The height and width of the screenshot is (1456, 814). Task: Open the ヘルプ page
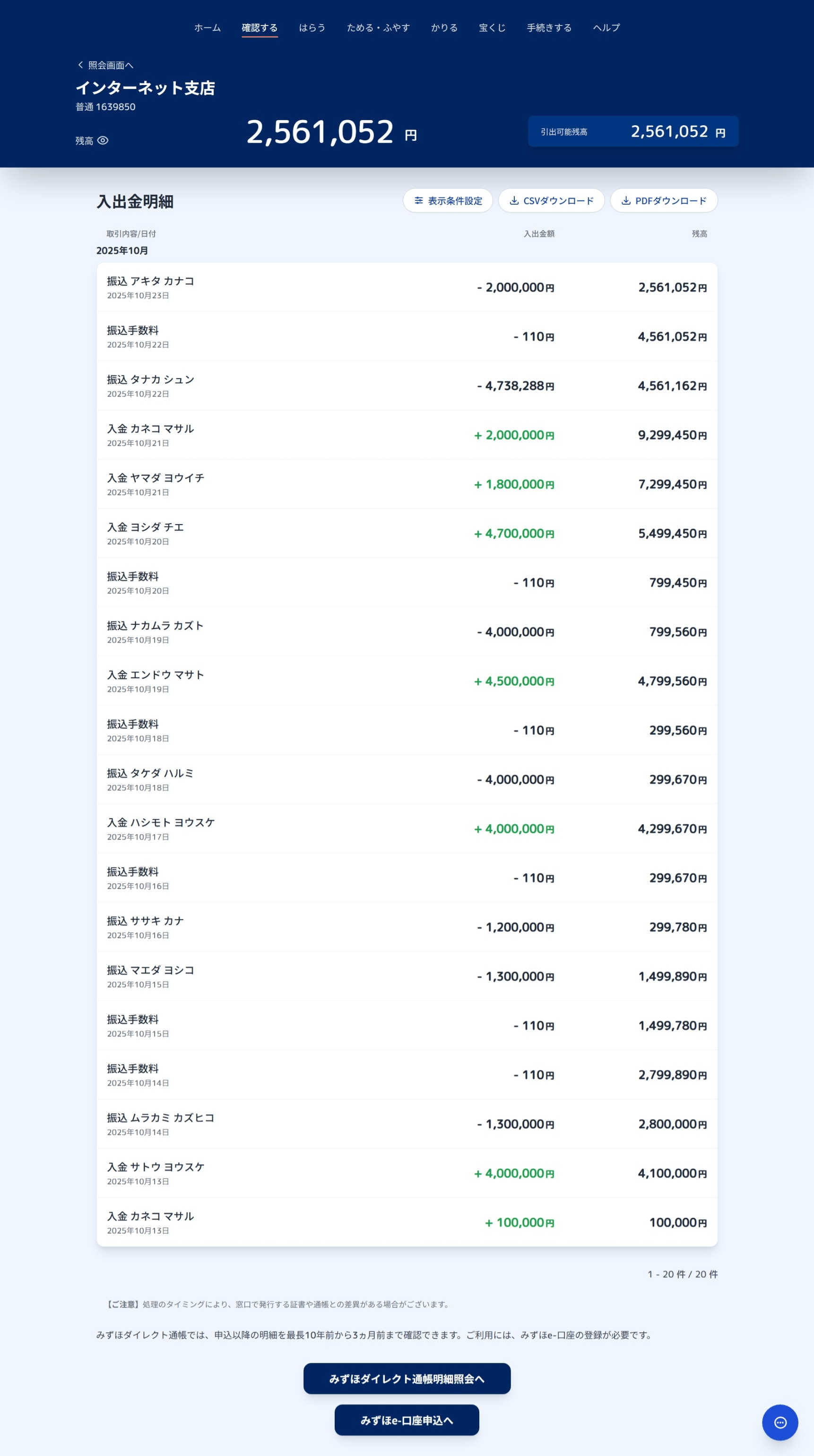606,28
